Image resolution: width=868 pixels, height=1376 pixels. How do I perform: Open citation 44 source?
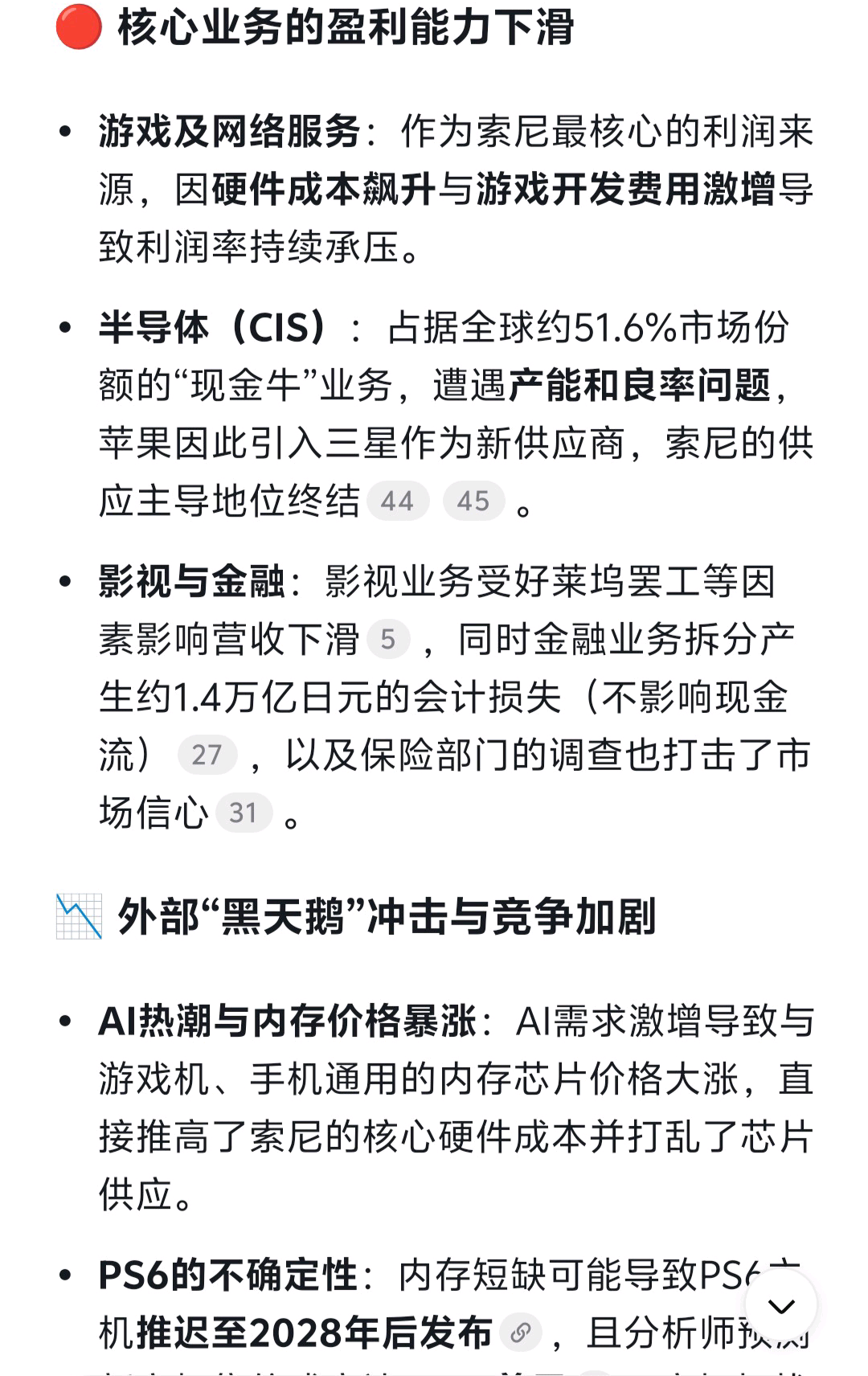coord(397,502)
